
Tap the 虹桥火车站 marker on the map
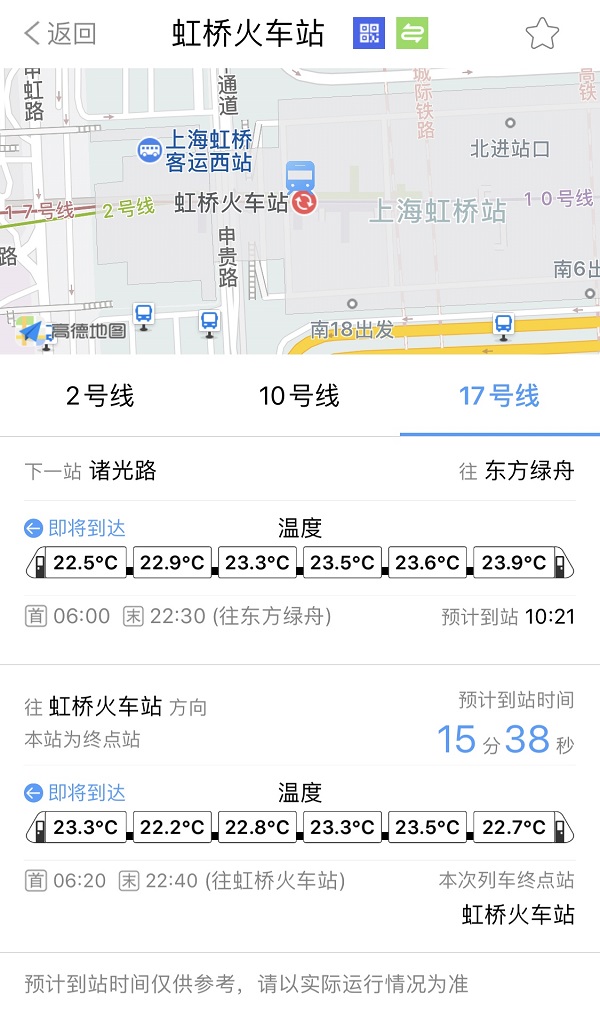(x=304, y=203)
